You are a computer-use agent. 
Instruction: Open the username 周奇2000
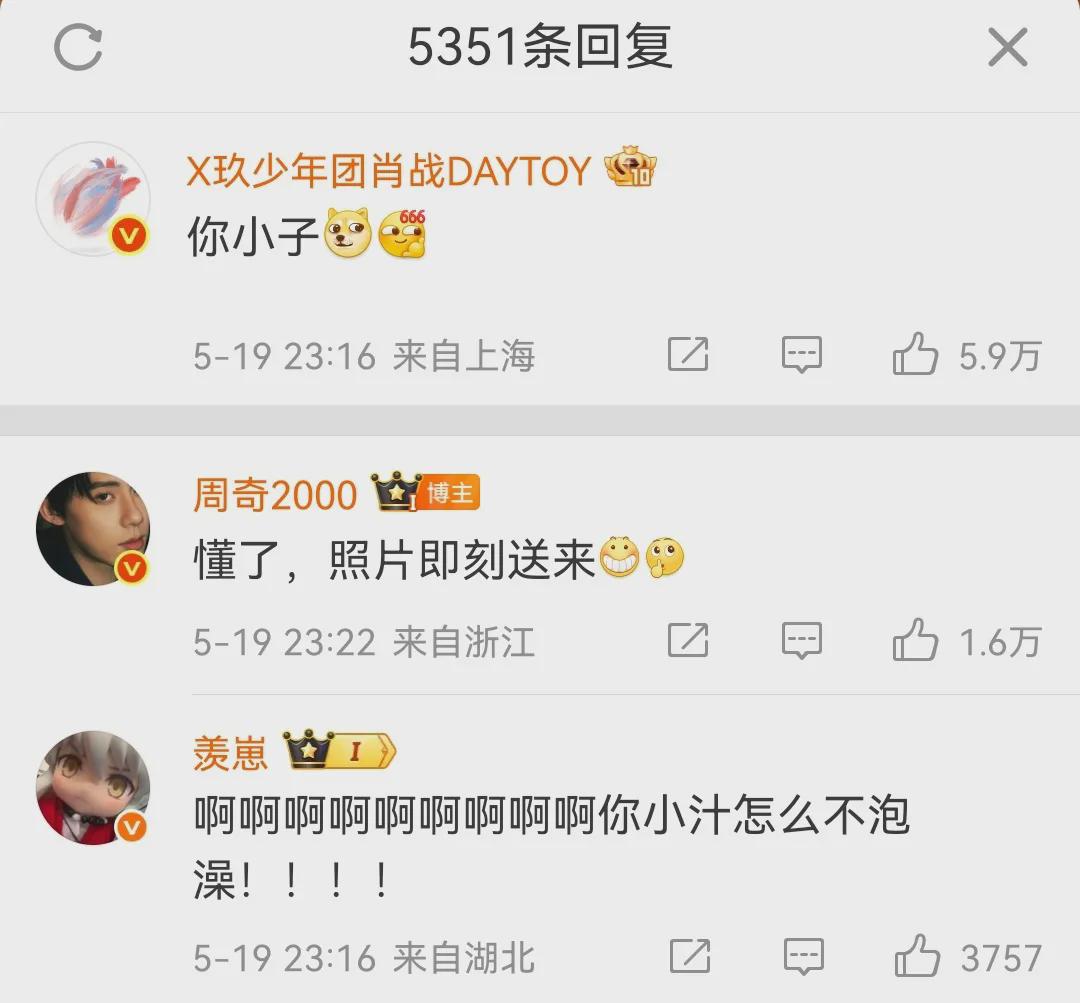(x=274, y=495)
